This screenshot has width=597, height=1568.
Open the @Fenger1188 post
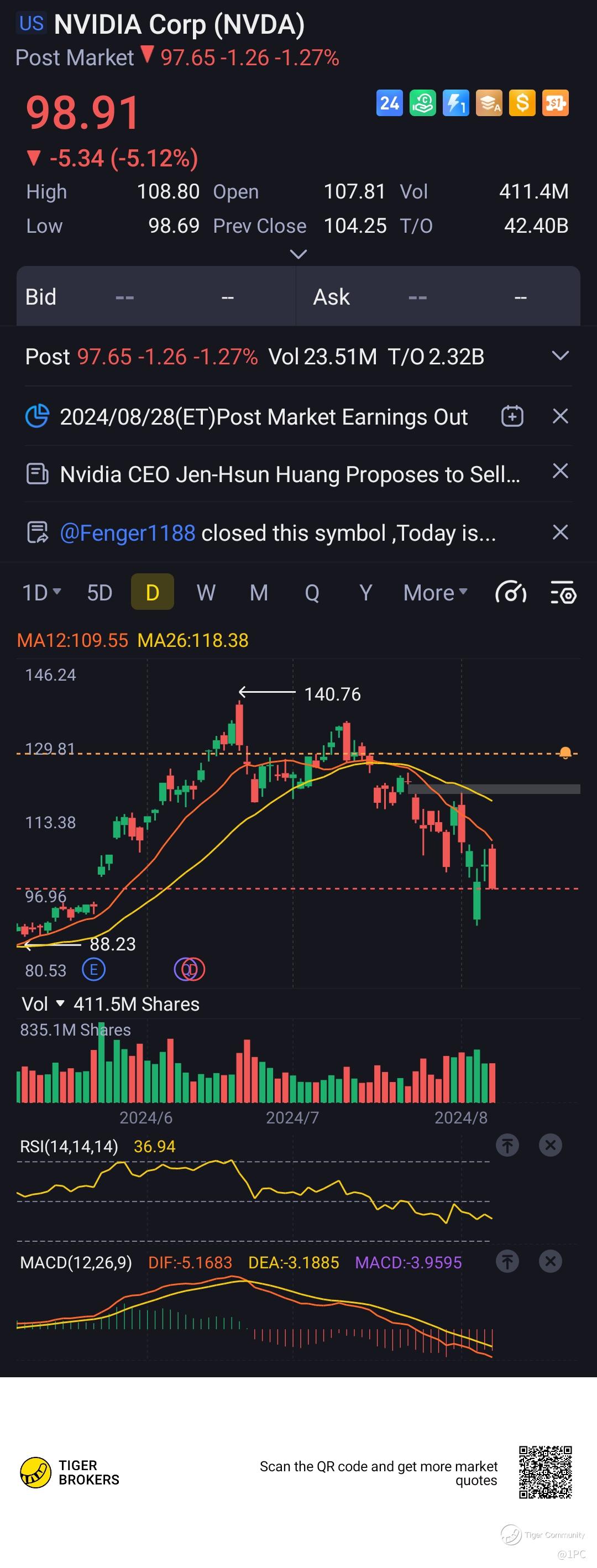pyautogui.click(x=277, y=533)
